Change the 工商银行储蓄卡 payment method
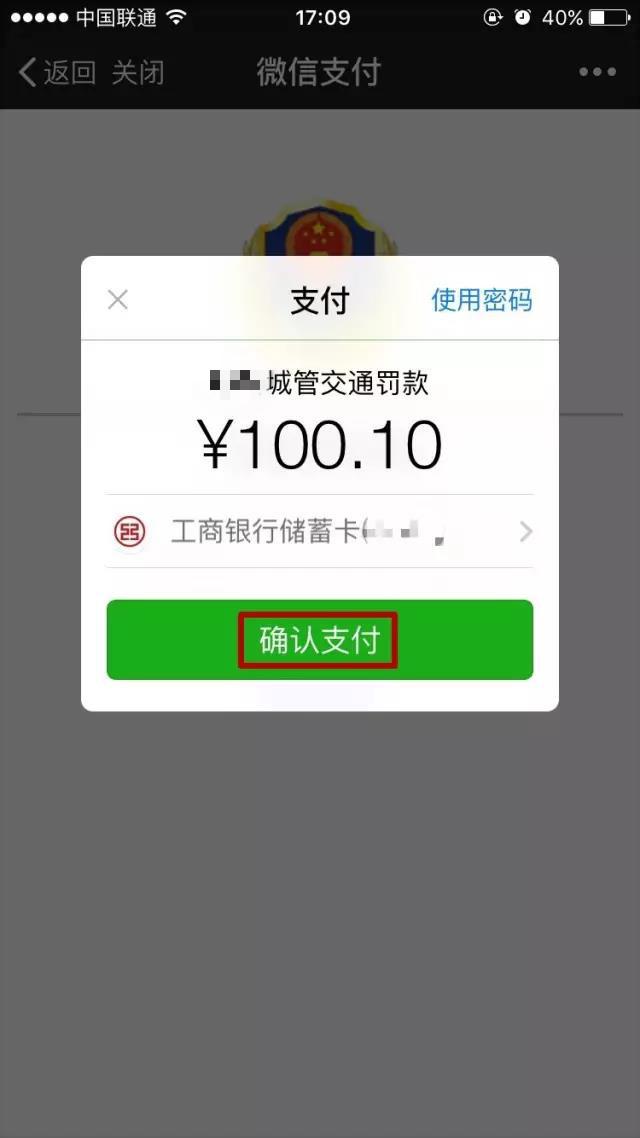This screenshot has height=1138, width=640. pos(319,532)
